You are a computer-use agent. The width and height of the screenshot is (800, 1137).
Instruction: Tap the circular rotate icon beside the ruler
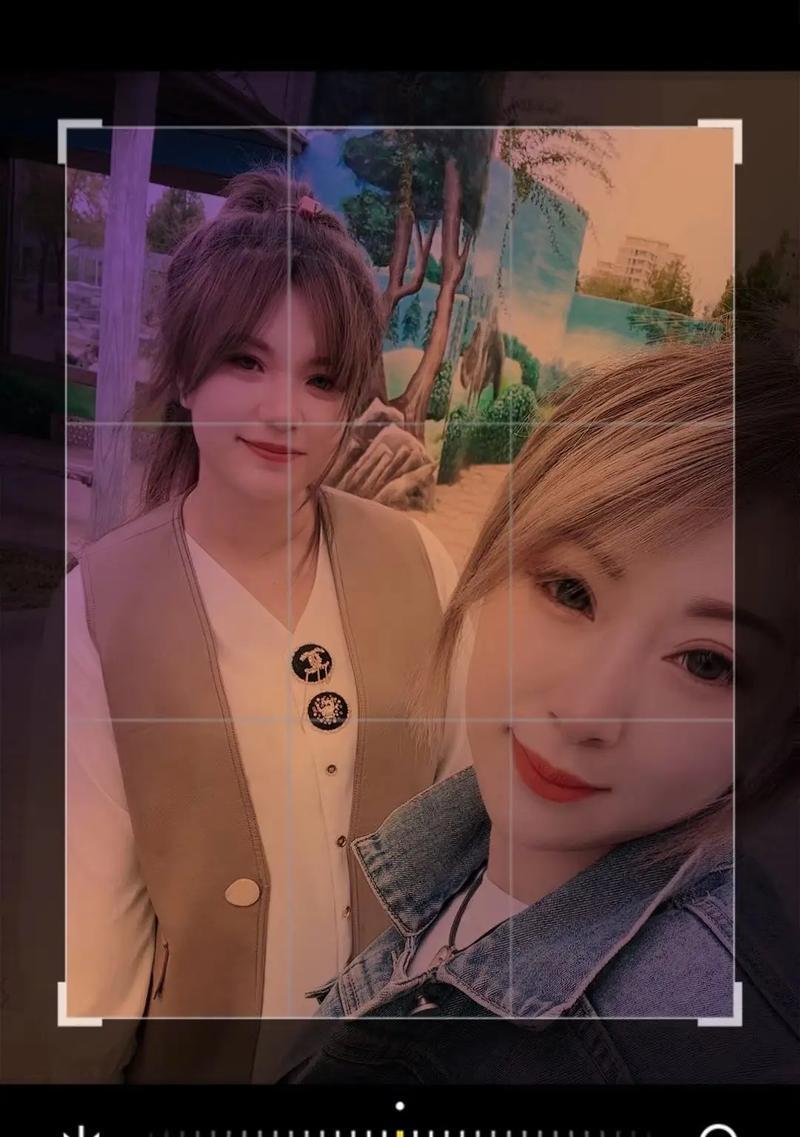tap(718, 1132)
